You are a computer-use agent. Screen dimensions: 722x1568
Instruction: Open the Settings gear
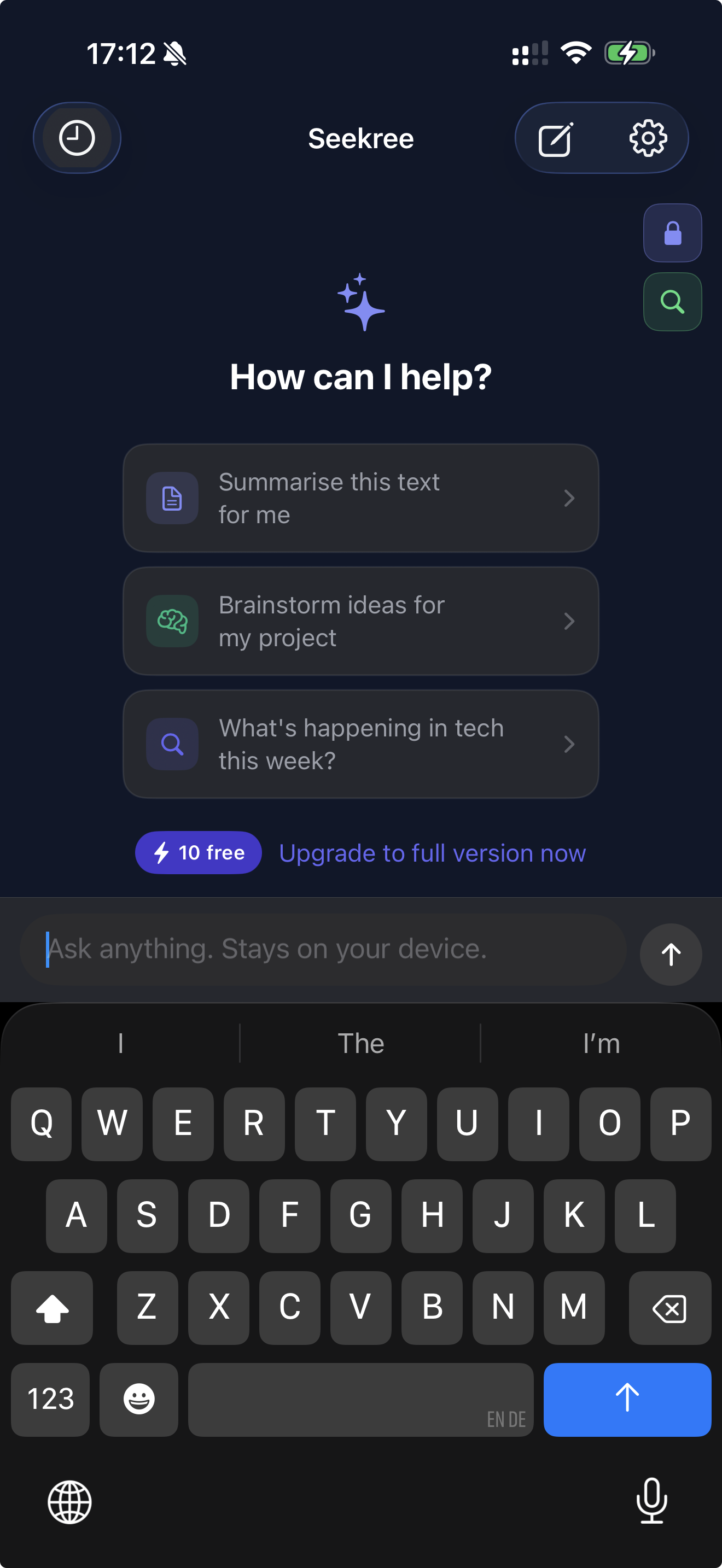click(x=647, y=138)
